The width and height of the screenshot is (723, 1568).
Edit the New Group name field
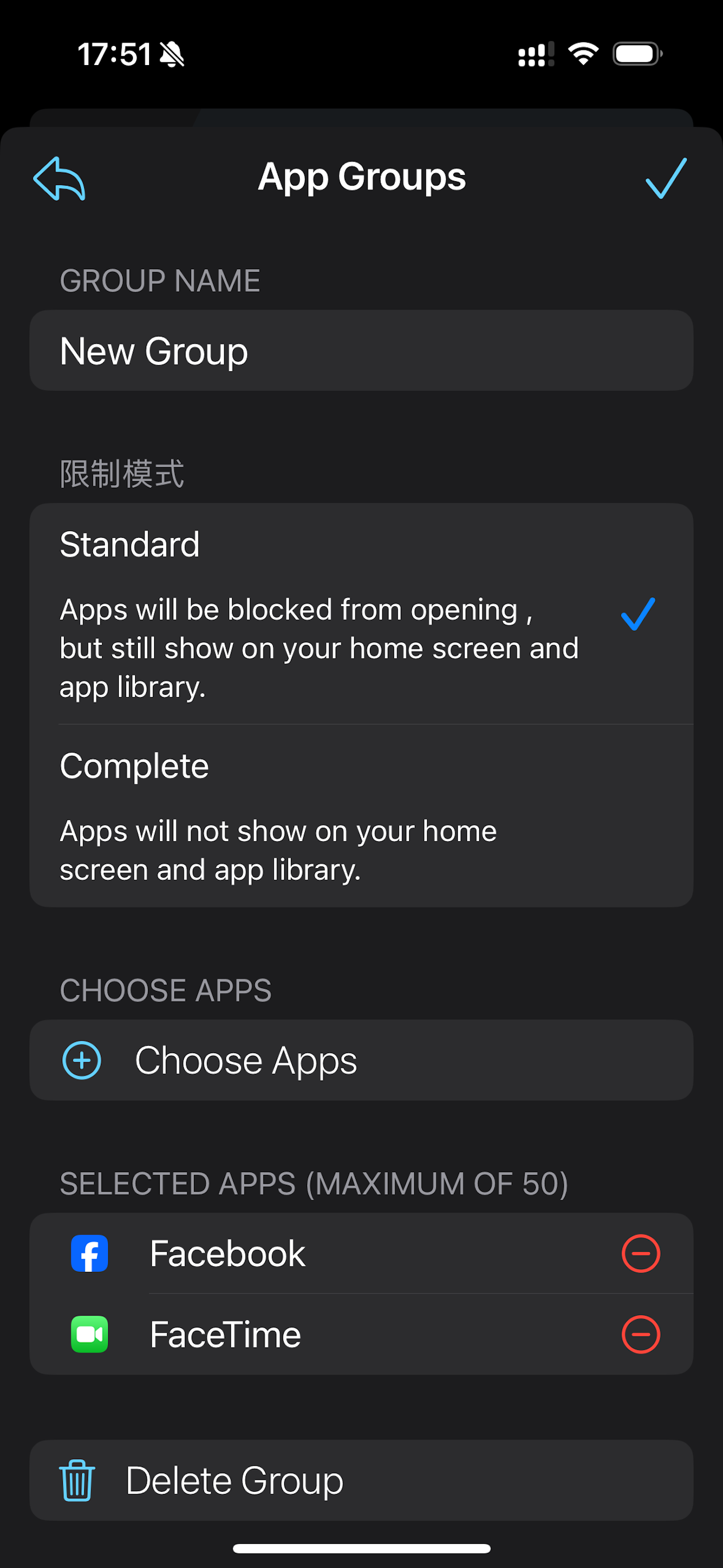(x=361, y=351)
